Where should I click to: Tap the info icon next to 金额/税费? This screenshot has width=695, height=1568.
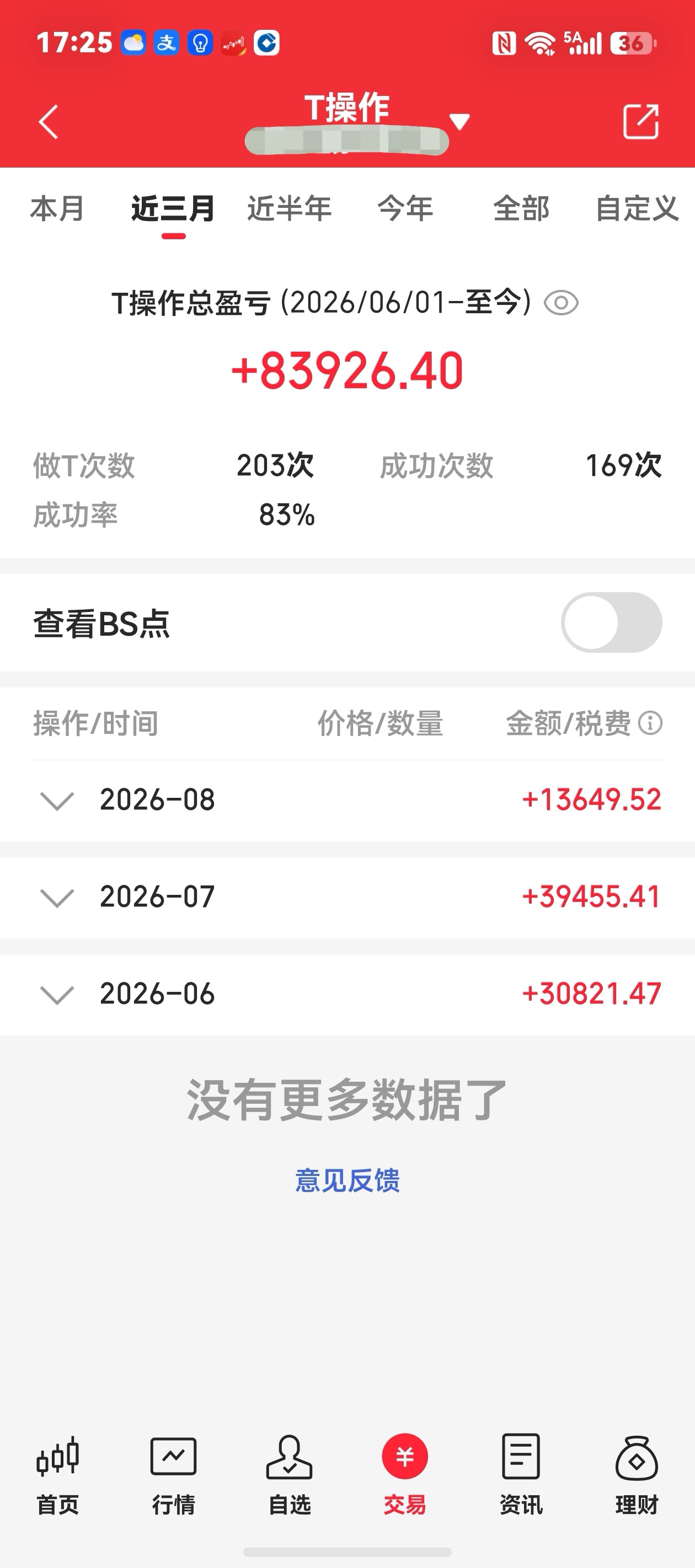[x=650, y=723]
